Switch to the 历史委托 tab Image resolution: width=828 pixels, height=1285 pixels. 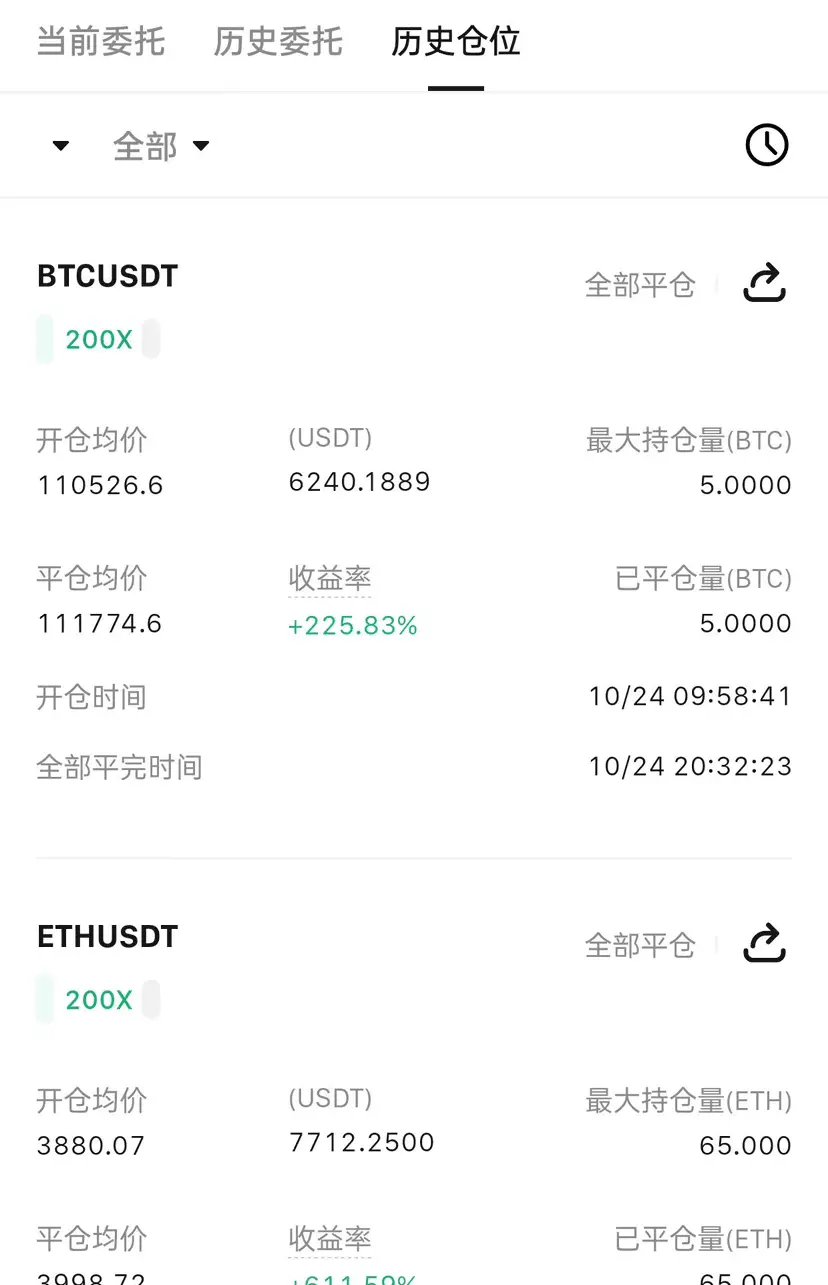278,42
